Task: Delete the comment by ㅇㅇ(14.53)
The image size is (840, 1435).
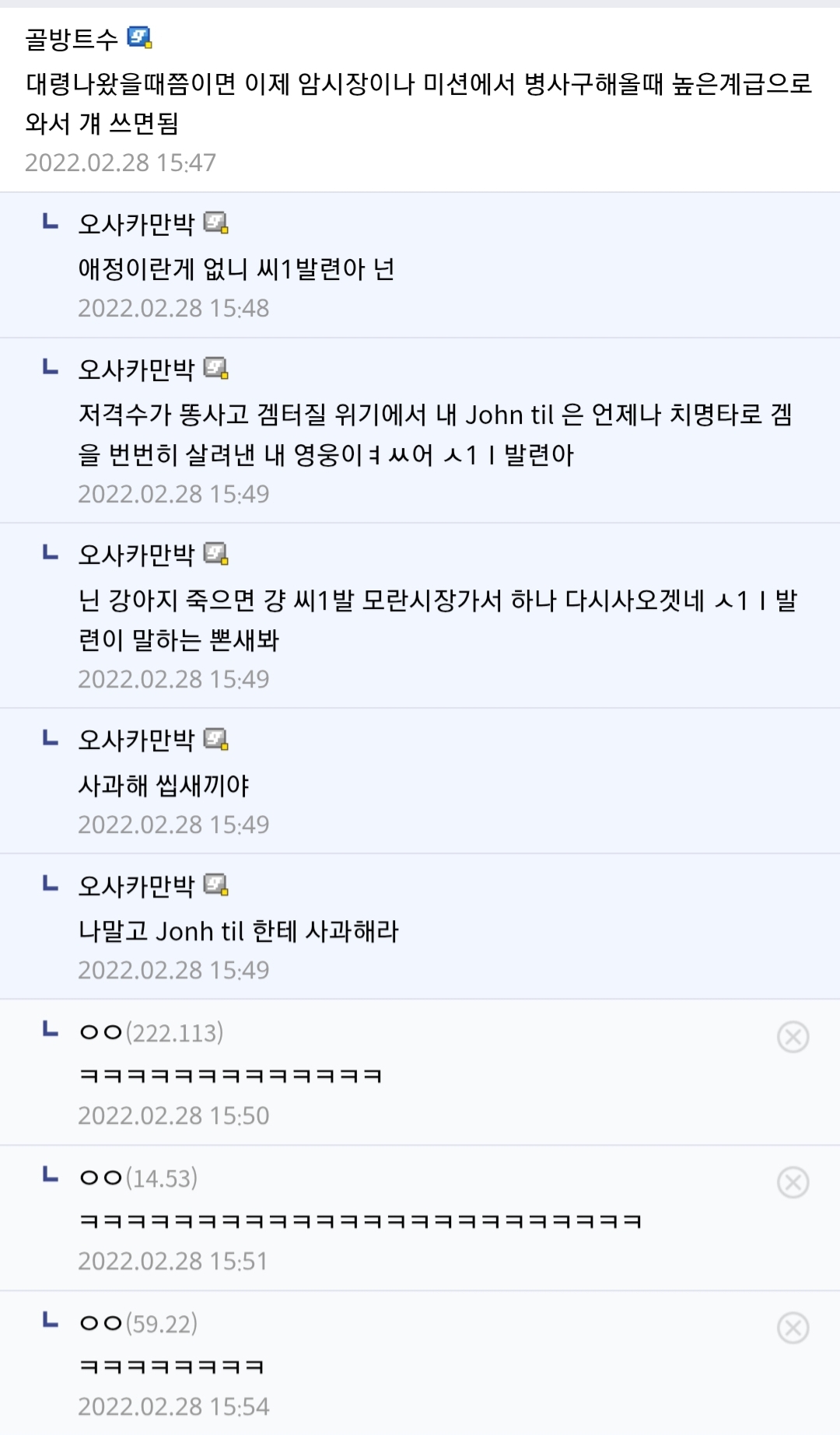Action: [793, 1182]
